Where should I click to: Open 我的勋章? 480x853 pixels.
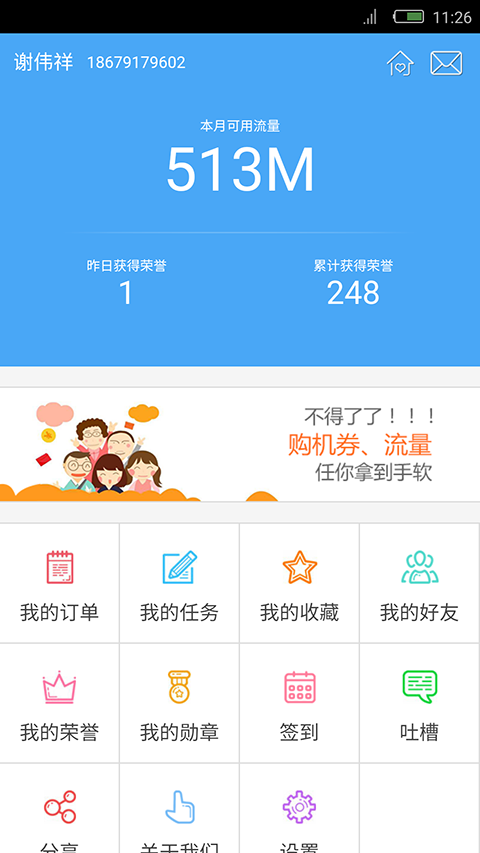pyautogui.click(x=180, y=703)
